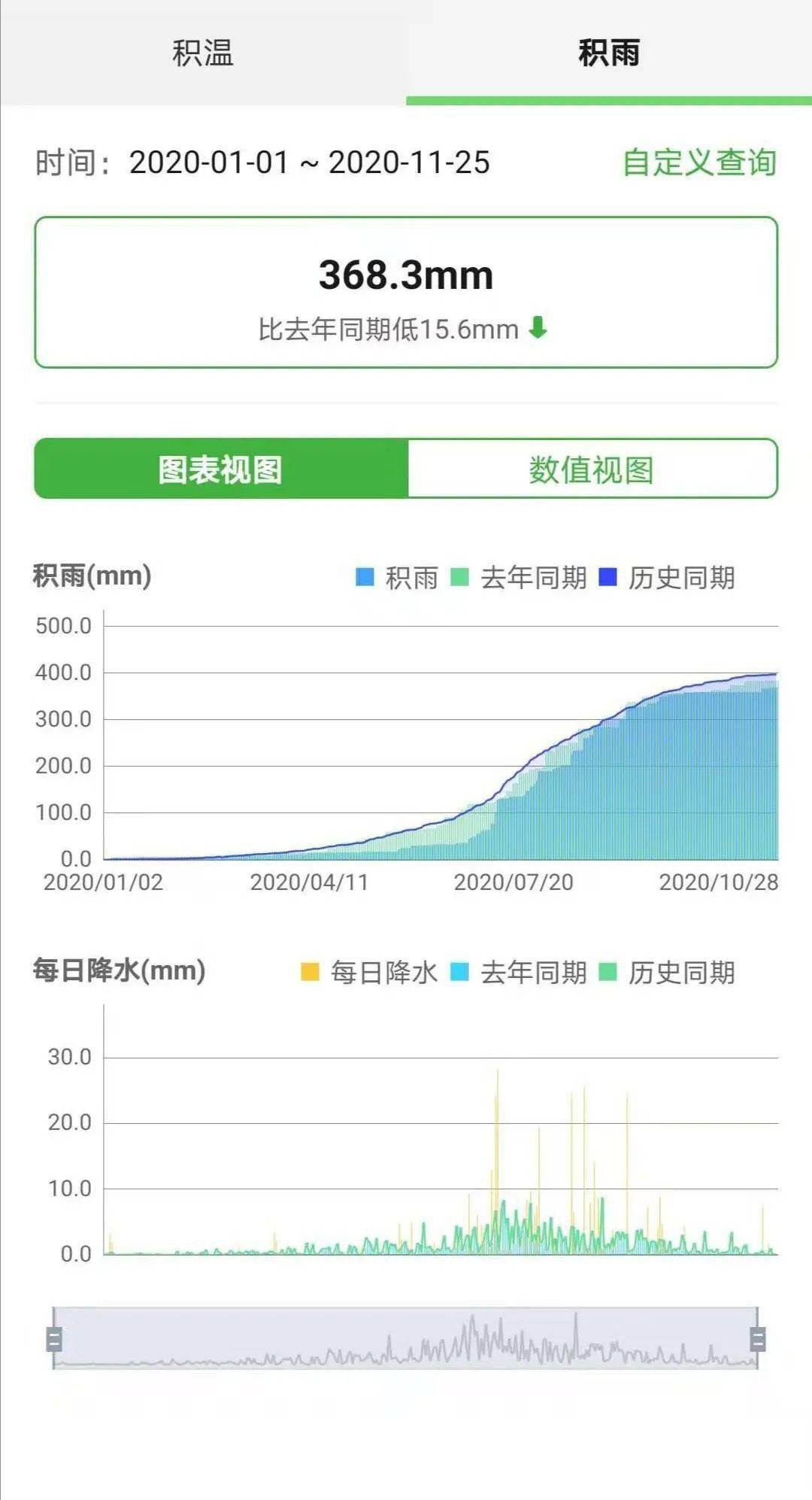Switch to the 积温 tab
The image size is (812, 1500).
pyautogui.click(x=203, y=53)
